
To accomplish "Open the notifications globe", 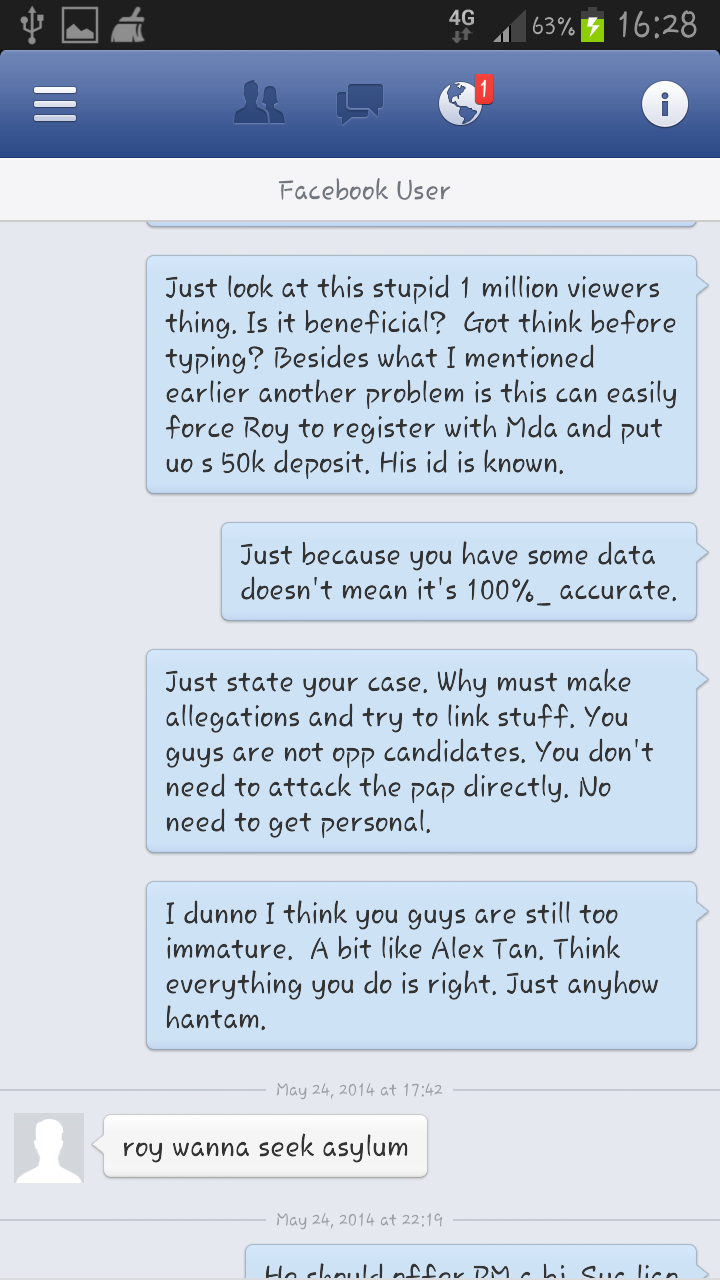I will [x=461, y=104].
